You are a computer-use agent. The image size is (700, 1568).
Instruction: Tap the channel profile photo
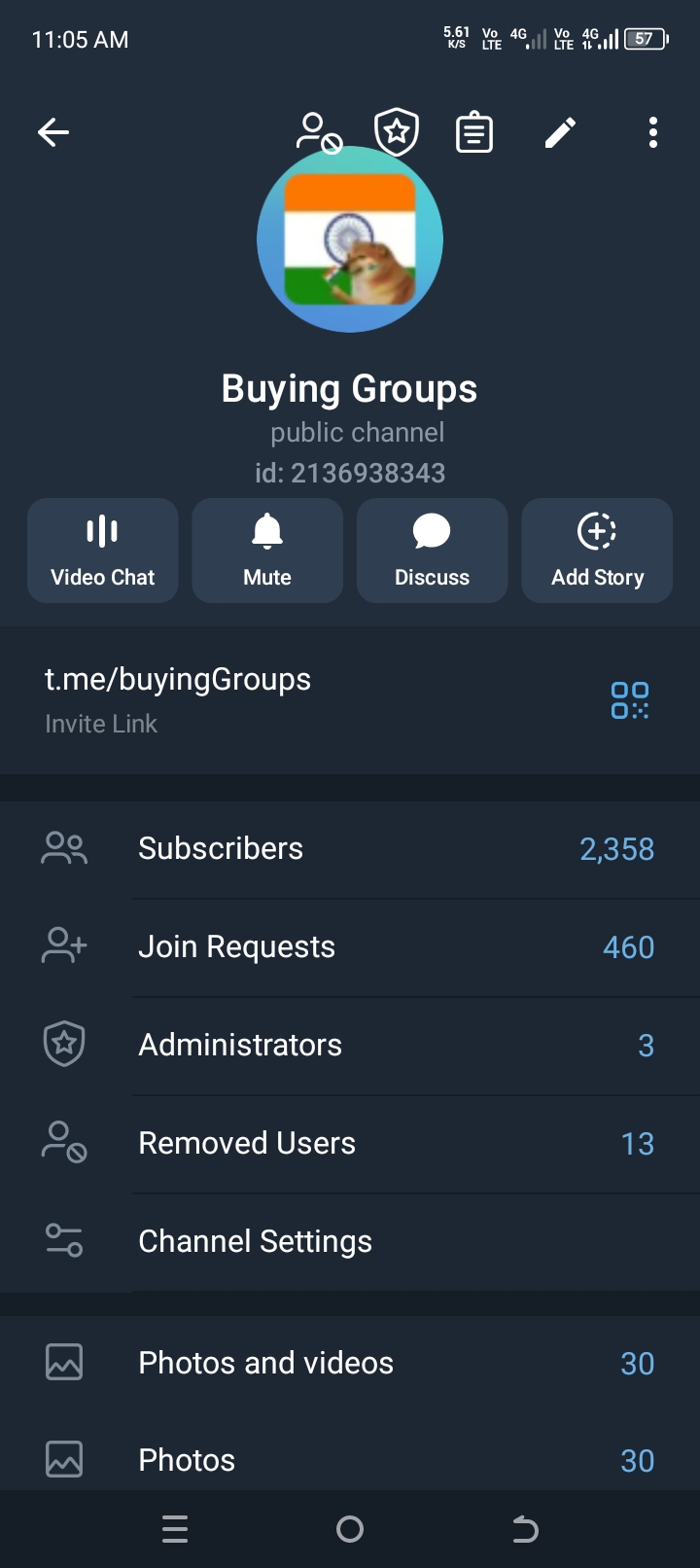(x=350, y=238)
